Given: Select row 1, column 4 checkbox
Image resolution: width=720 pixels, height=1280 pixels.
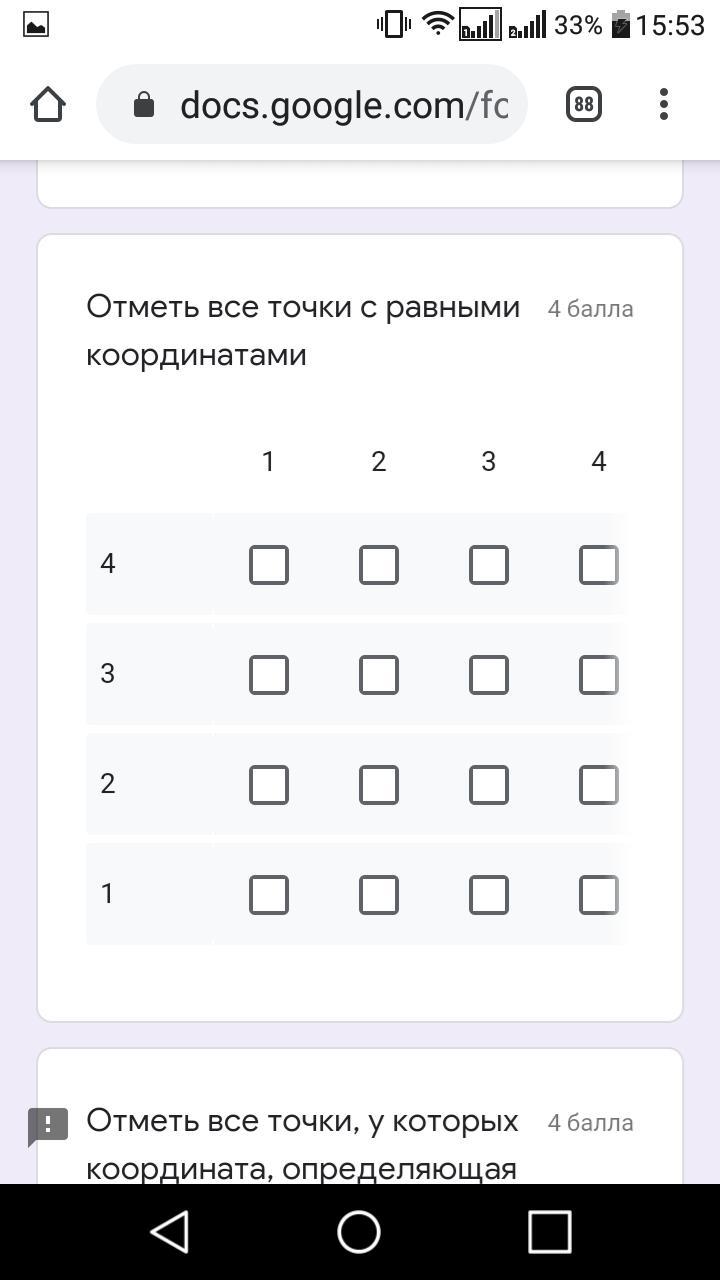Looking at the screenshot, I should point(598,895).
